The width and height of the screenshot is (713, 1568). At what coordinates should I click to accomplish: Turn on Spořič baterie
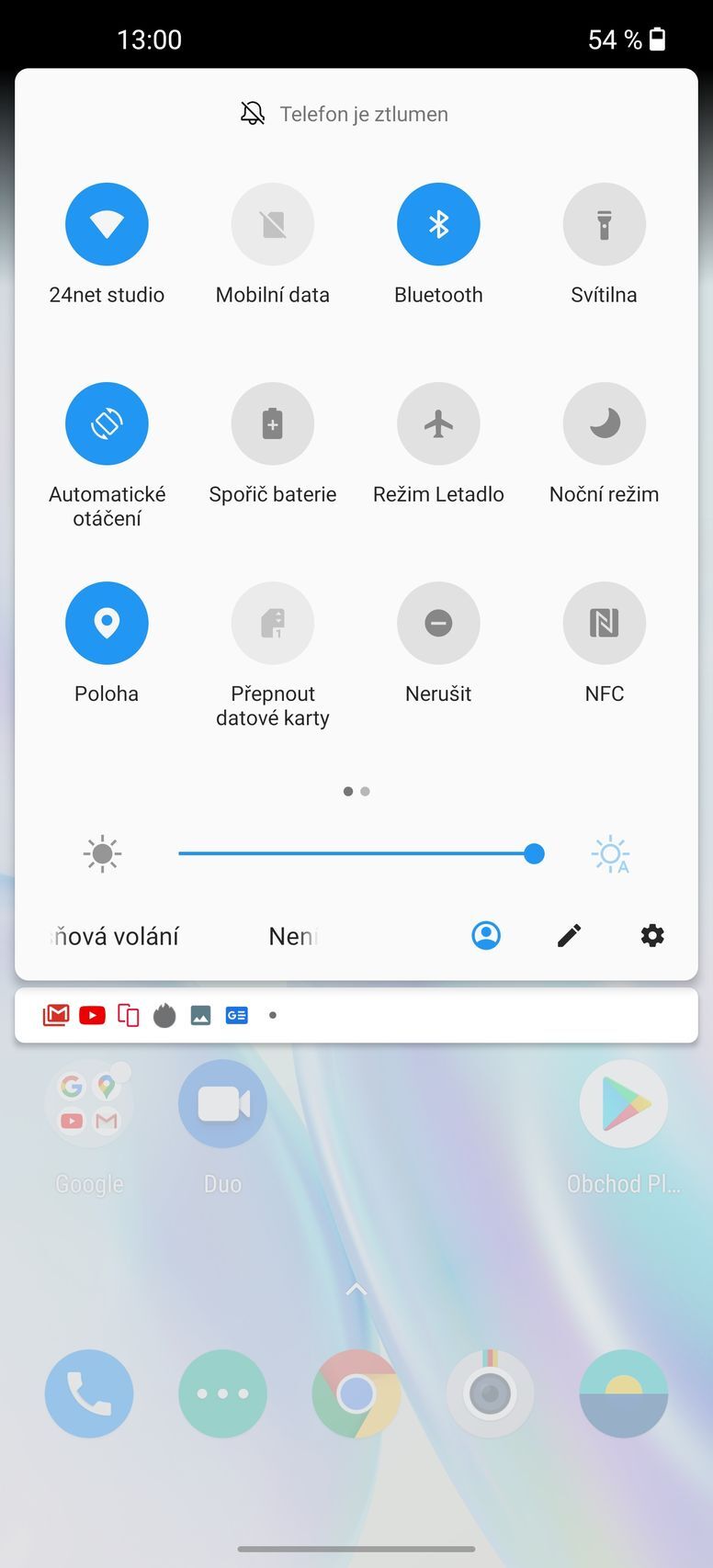(x=273, y=423)
